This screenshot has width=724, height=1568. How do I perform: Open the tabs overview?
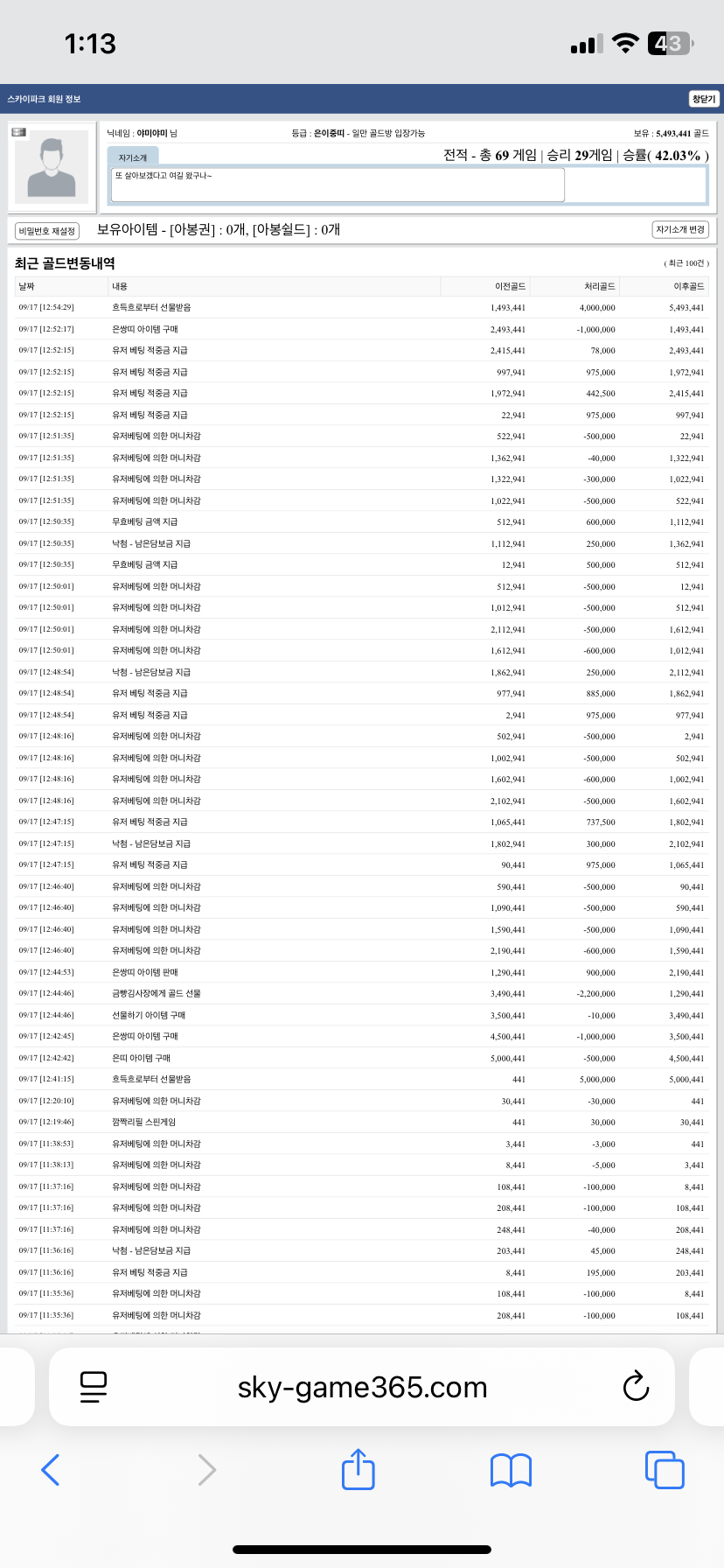pyautogui.click(x=665, y=1469)
